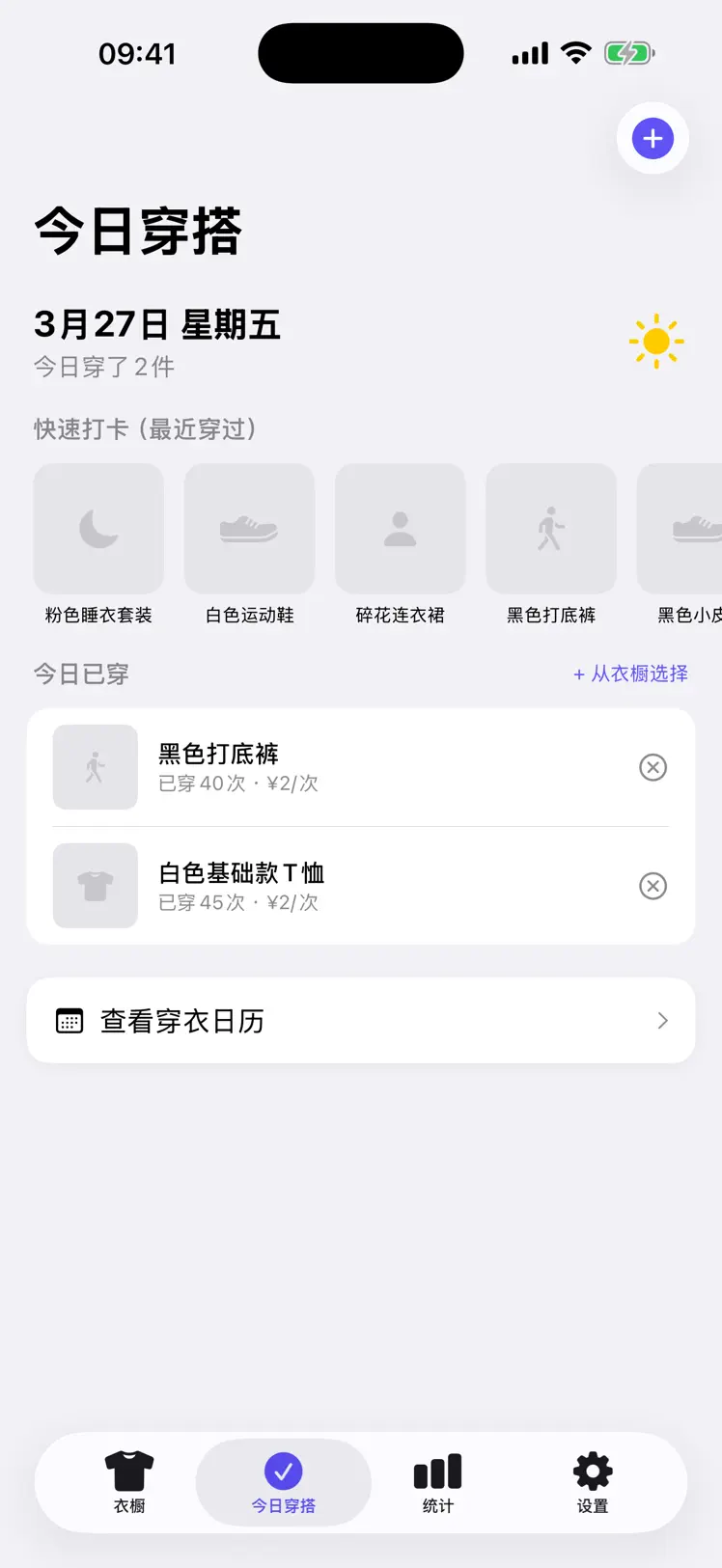The height and width of the screenshot is (1568, 722).
Task: Remove 白色基础款T恤 from today's outfit
Action: pos(653,886)
